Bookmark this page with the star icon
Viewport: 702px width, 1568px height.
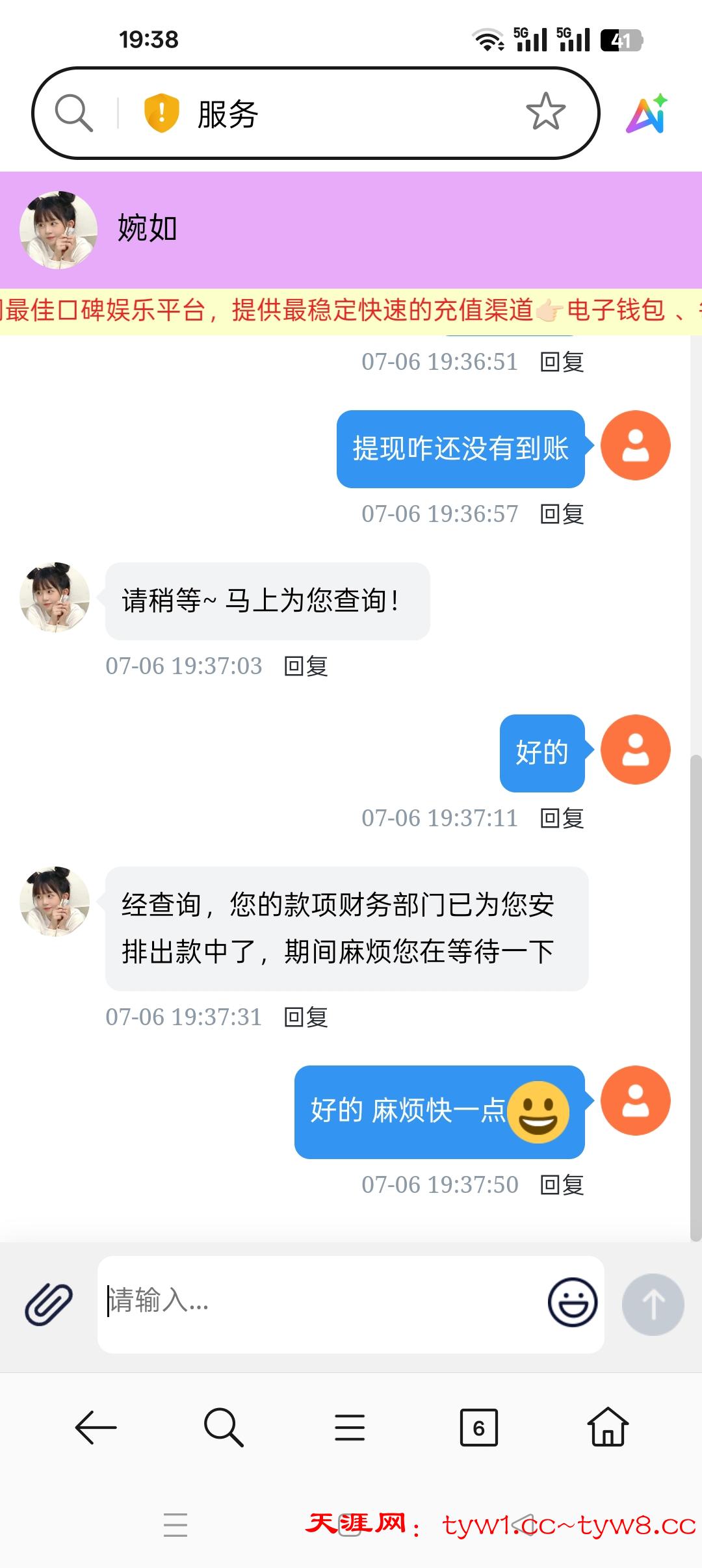click(545, 112)
